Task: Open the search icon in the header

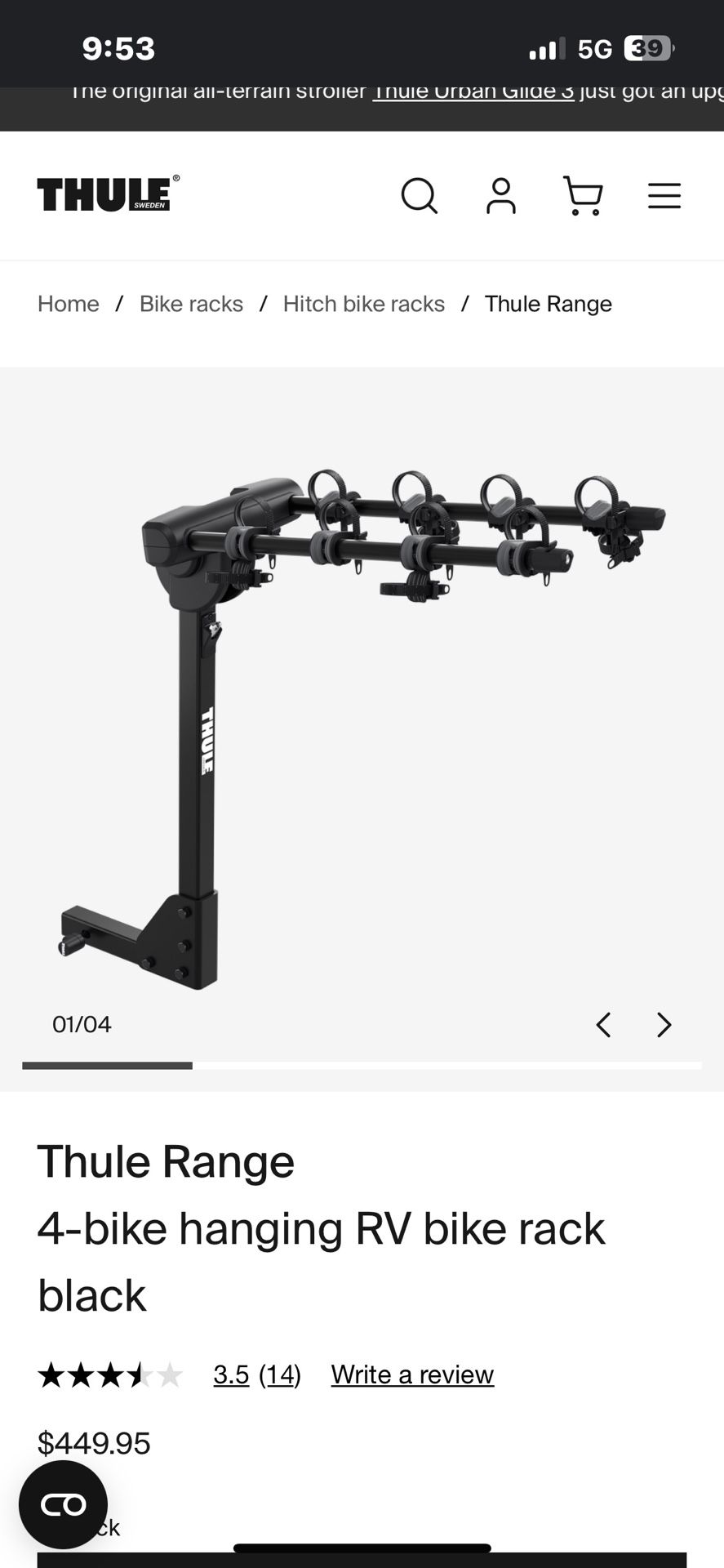Action: point(420,196)
